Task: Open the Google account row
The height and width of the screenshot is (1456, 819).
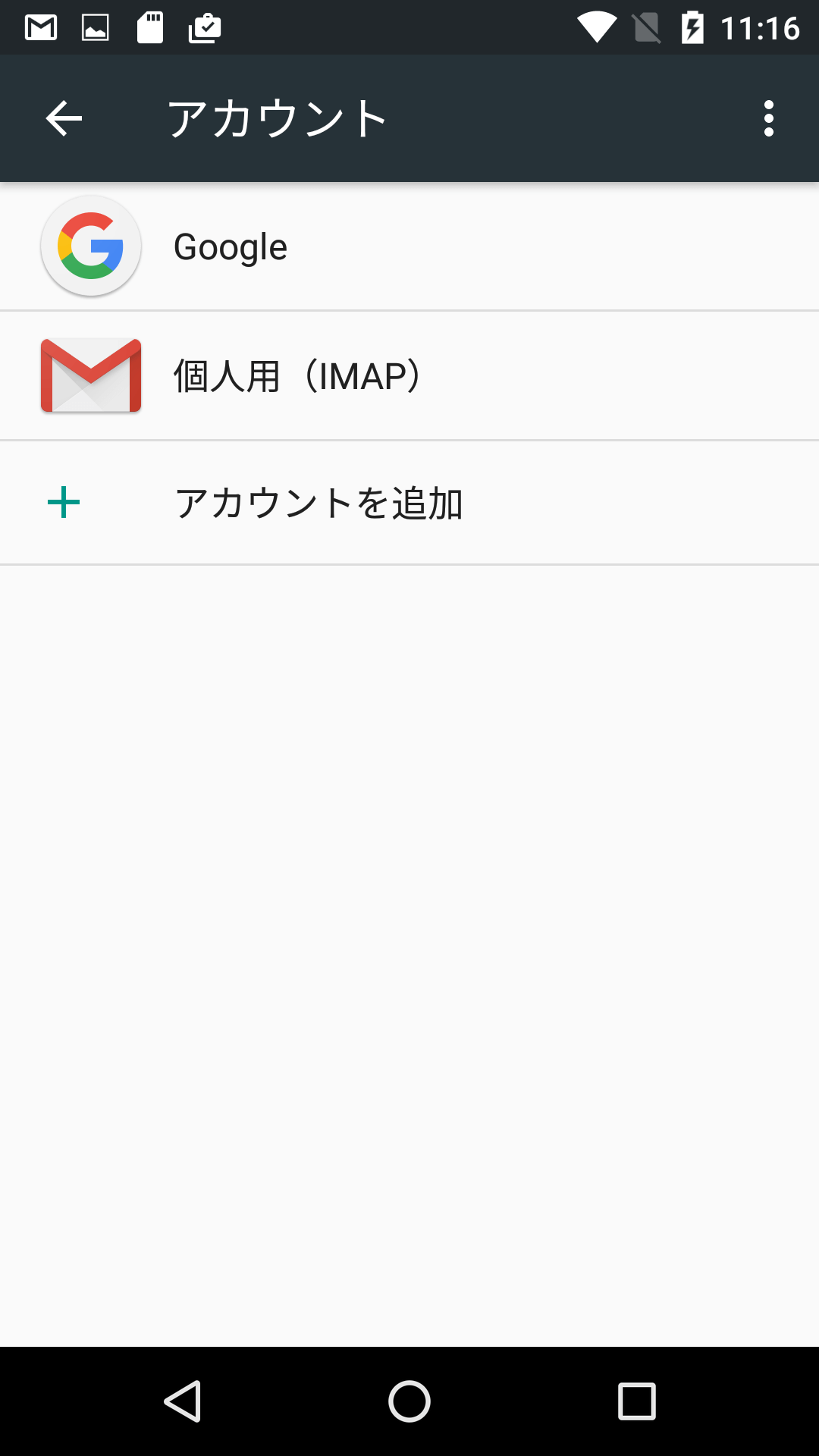Action: [409, 246]
